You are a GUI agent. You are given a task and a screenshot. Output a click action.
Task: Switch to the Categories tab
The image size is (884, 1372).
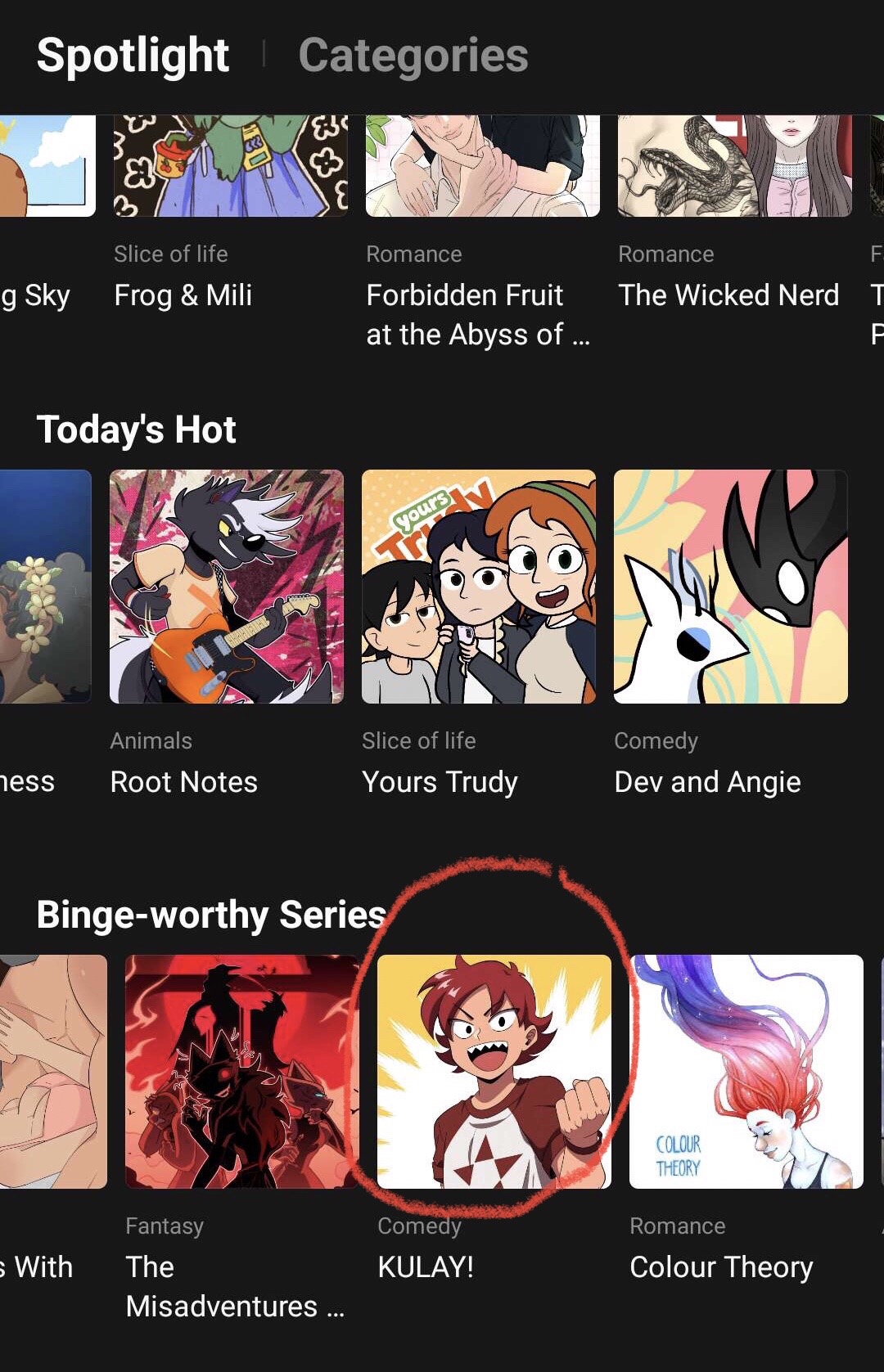(413, 56)
